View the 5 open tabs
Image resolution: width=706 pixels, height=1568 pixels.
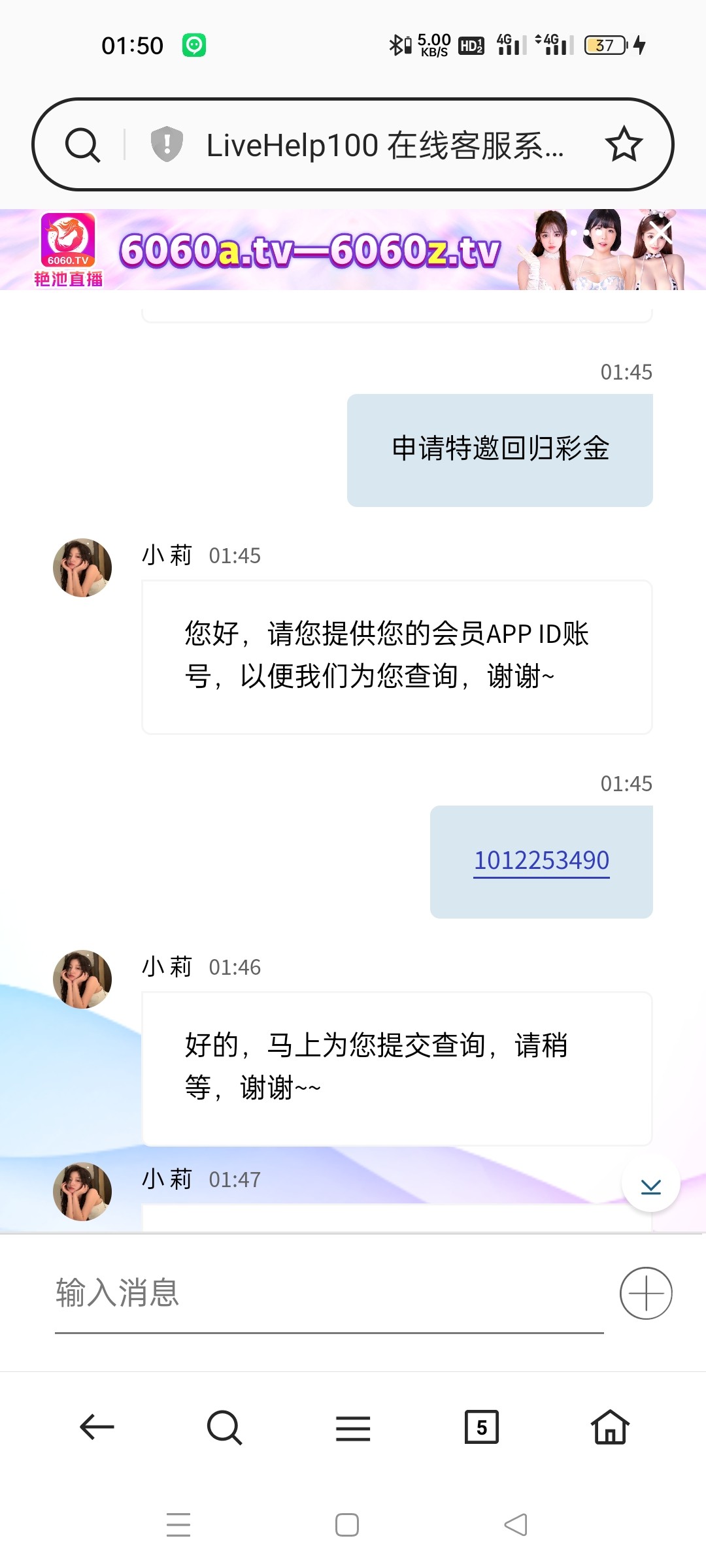pos(481,1427)
